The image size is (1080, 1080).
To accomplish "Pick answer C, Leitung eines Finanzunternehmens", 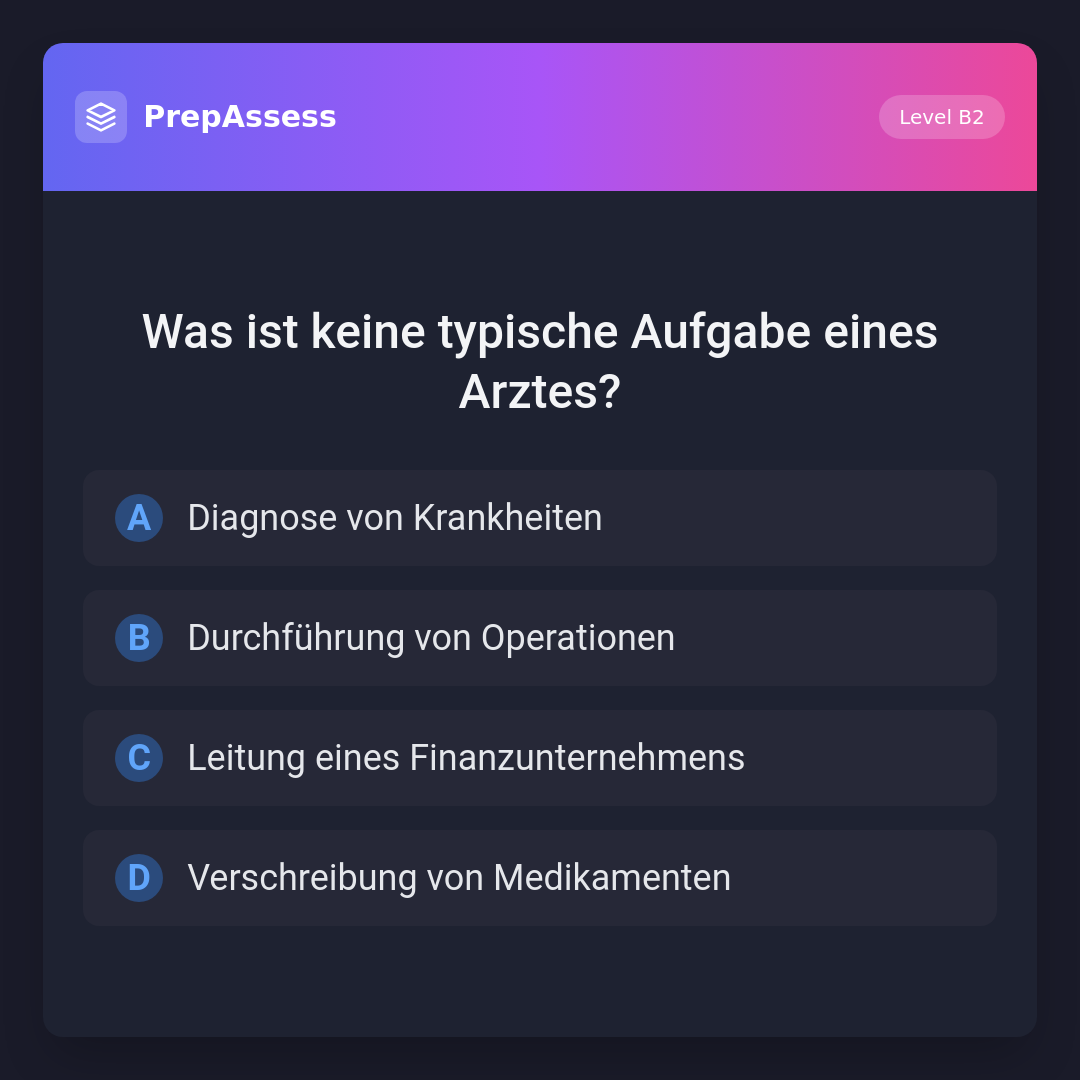I will (539, 758).
